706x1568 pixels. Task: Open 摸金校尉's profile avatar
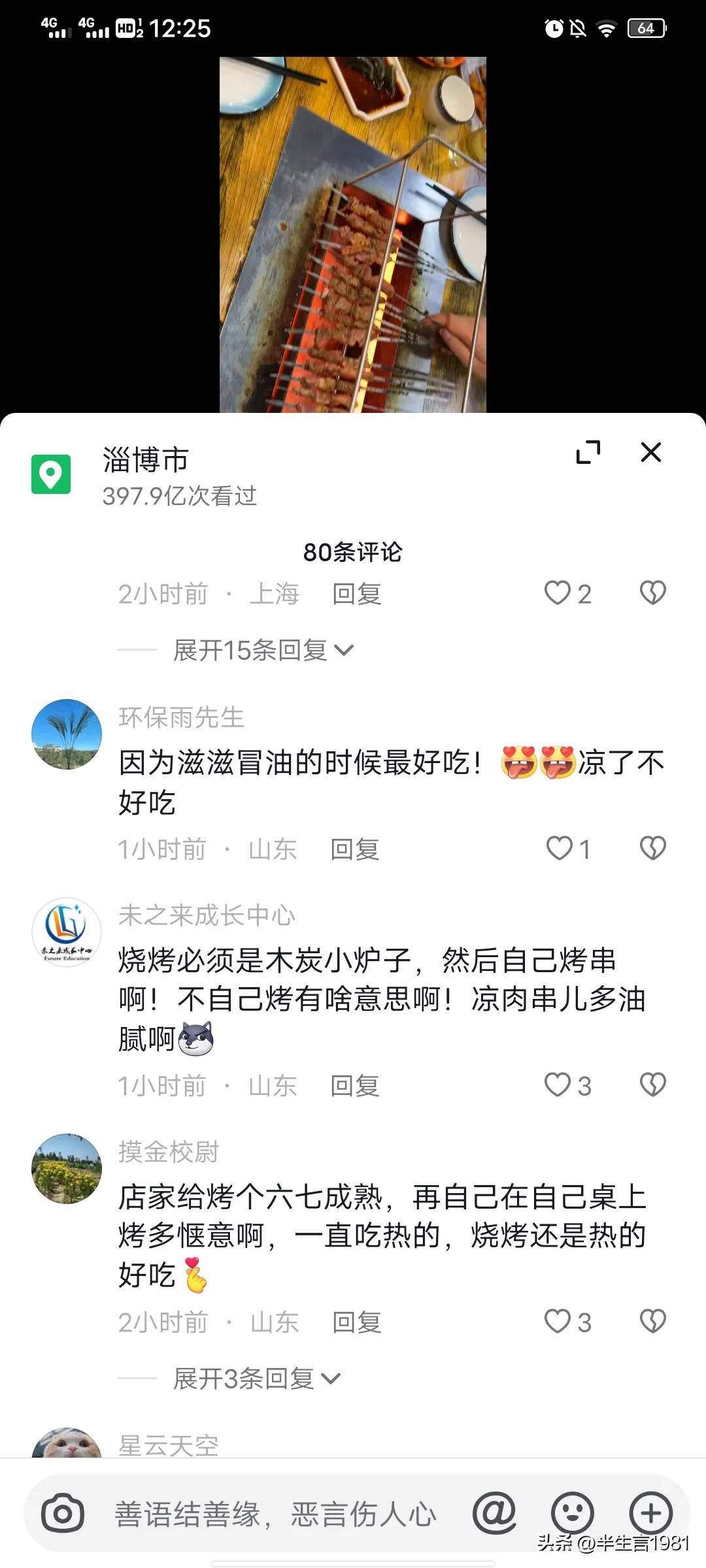pyautogui.click(x=67, y=1169)
